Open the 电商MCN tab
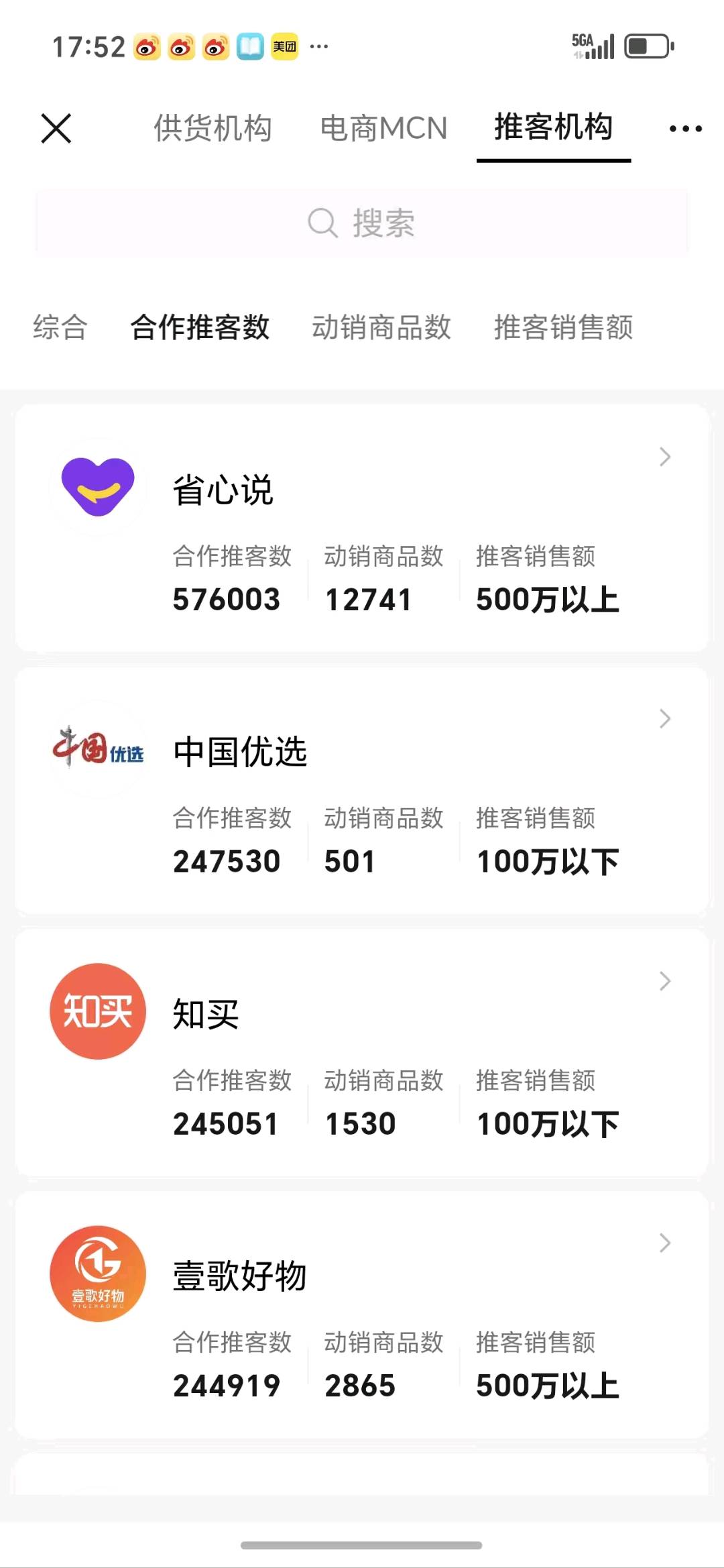 click(x=383, y=127)
